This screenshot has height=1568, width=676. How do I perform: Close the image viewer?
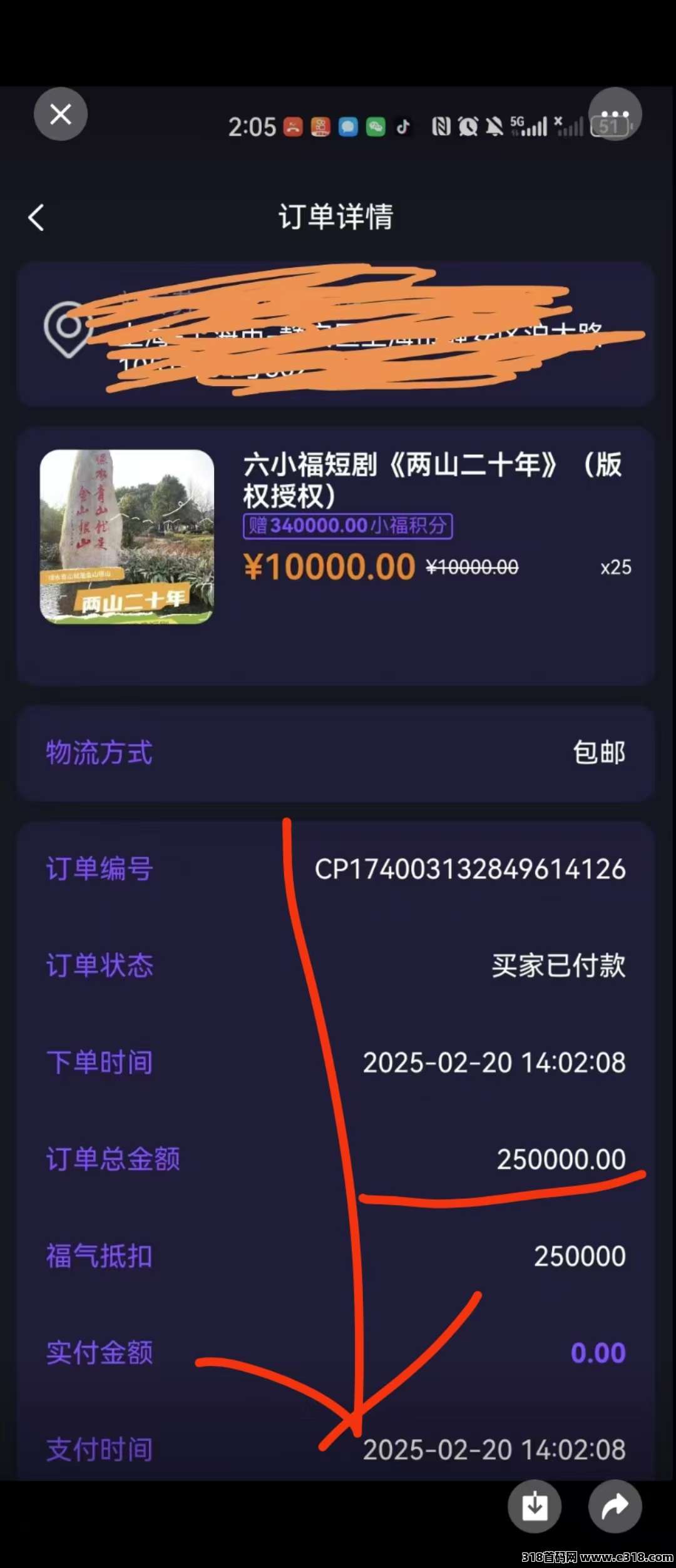60,114
